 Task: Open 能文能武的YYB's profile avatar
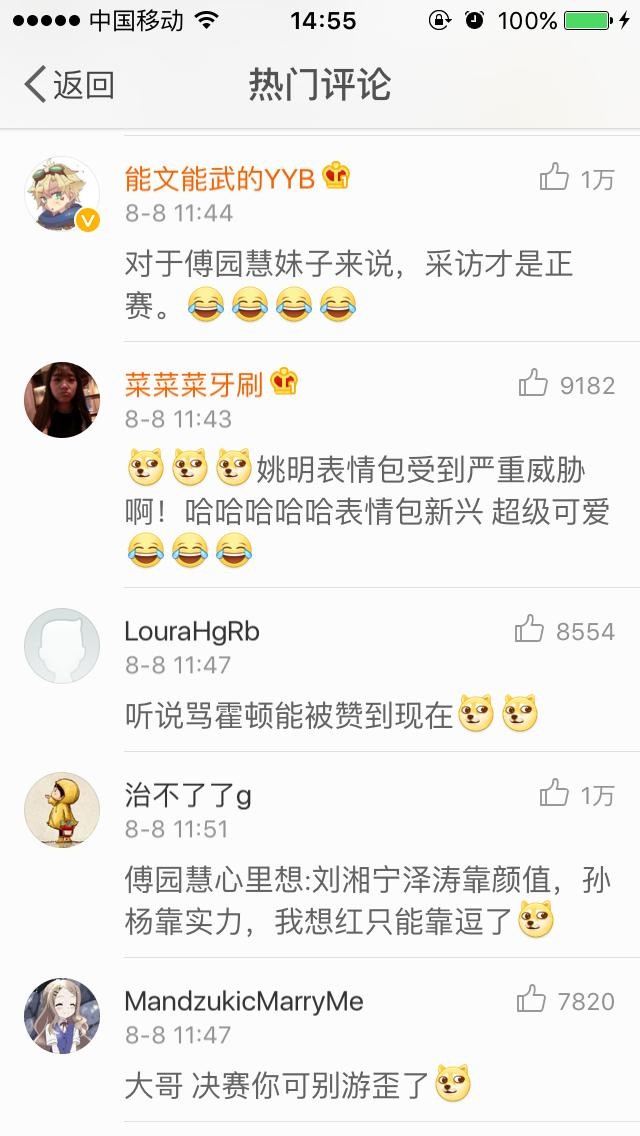[62, 193]
